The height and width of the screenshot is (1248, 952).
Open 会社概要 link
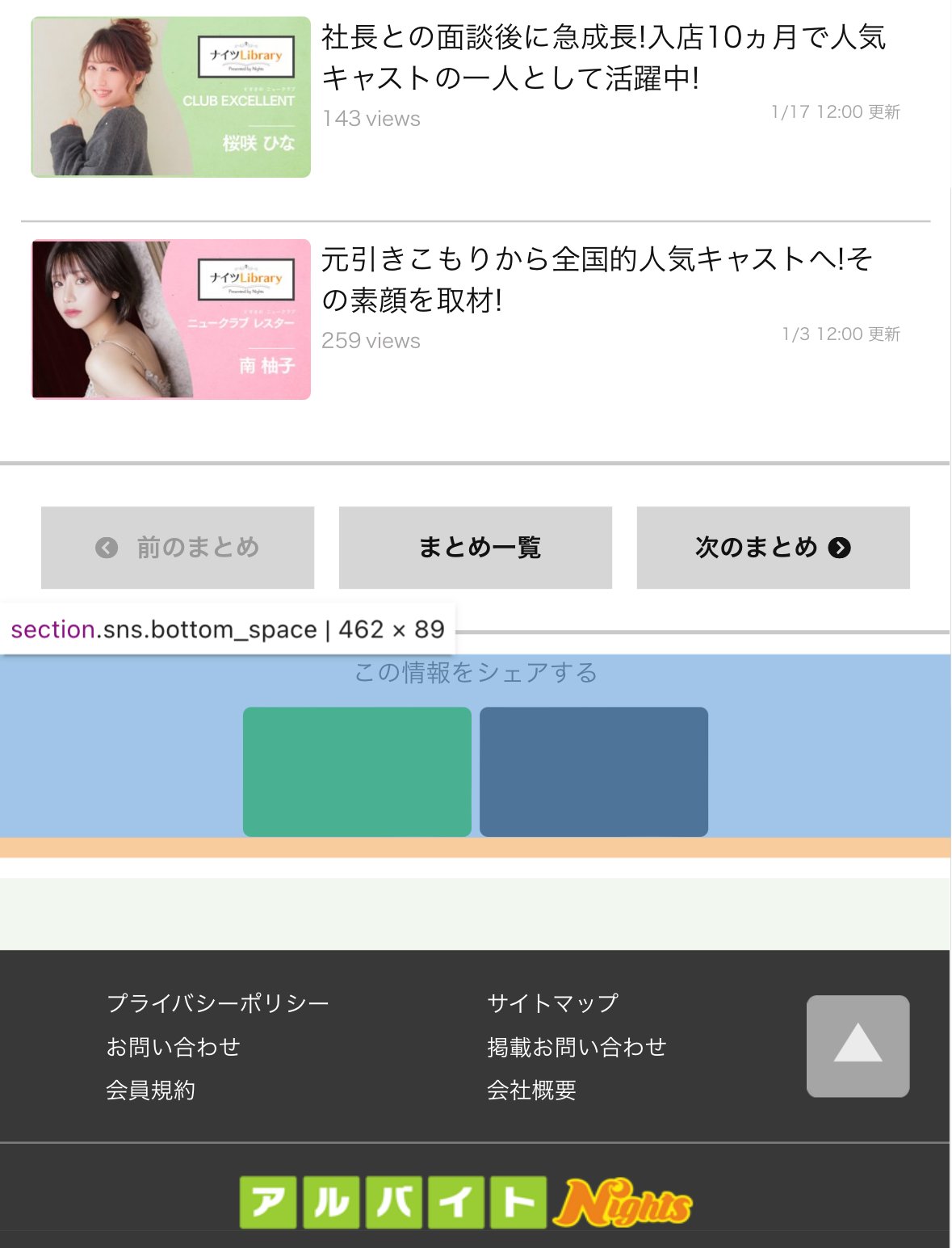tap(531, 1090)
